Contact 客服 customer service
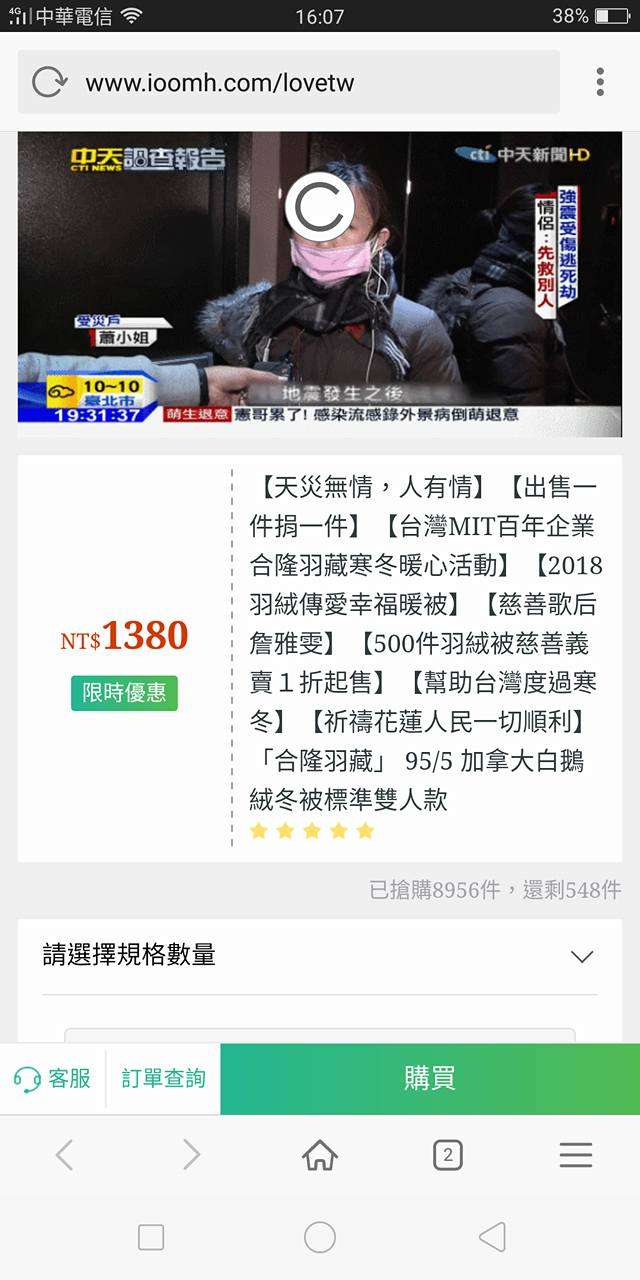 (x=53, y=1079)
